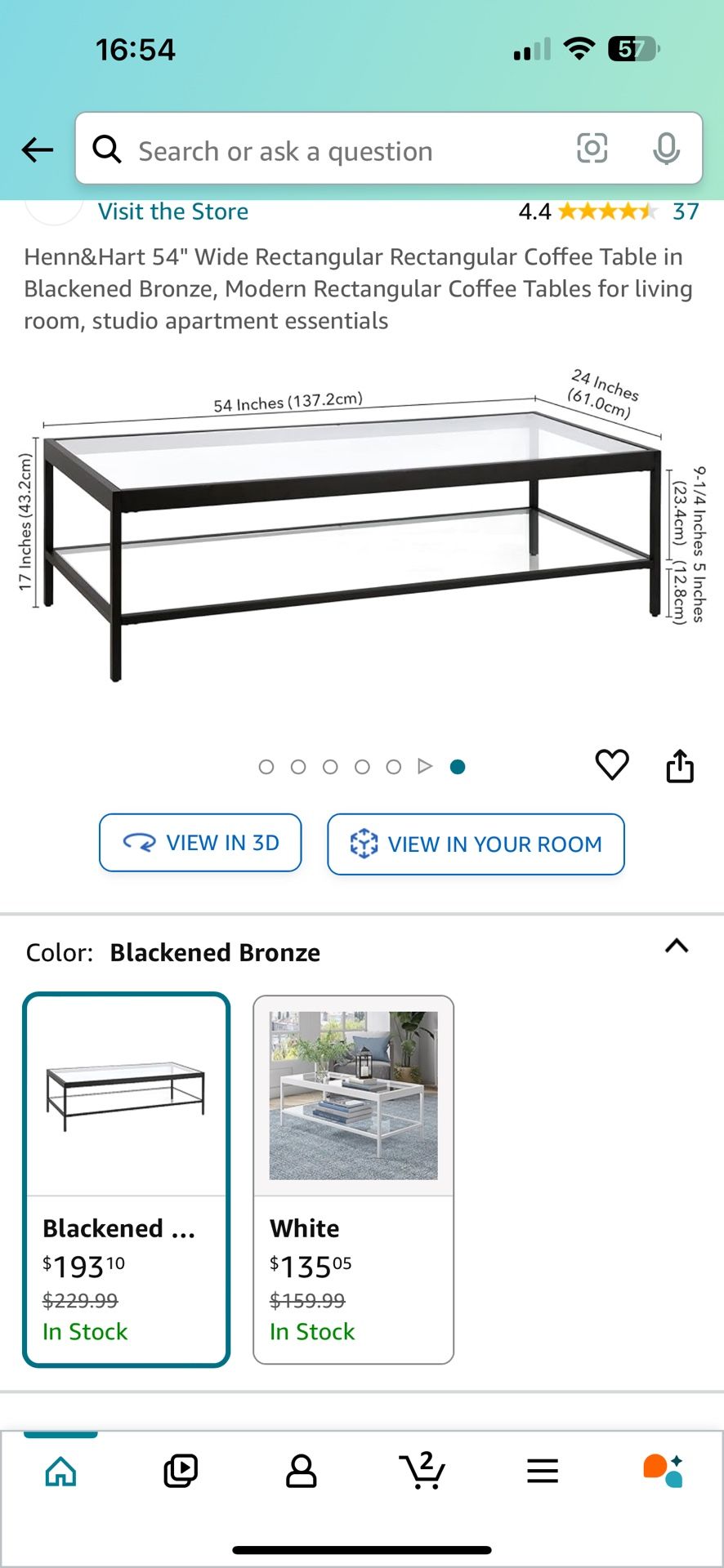724x1568 pixels.
Task: Jump to the product video indicator
Action: (425, 766)
